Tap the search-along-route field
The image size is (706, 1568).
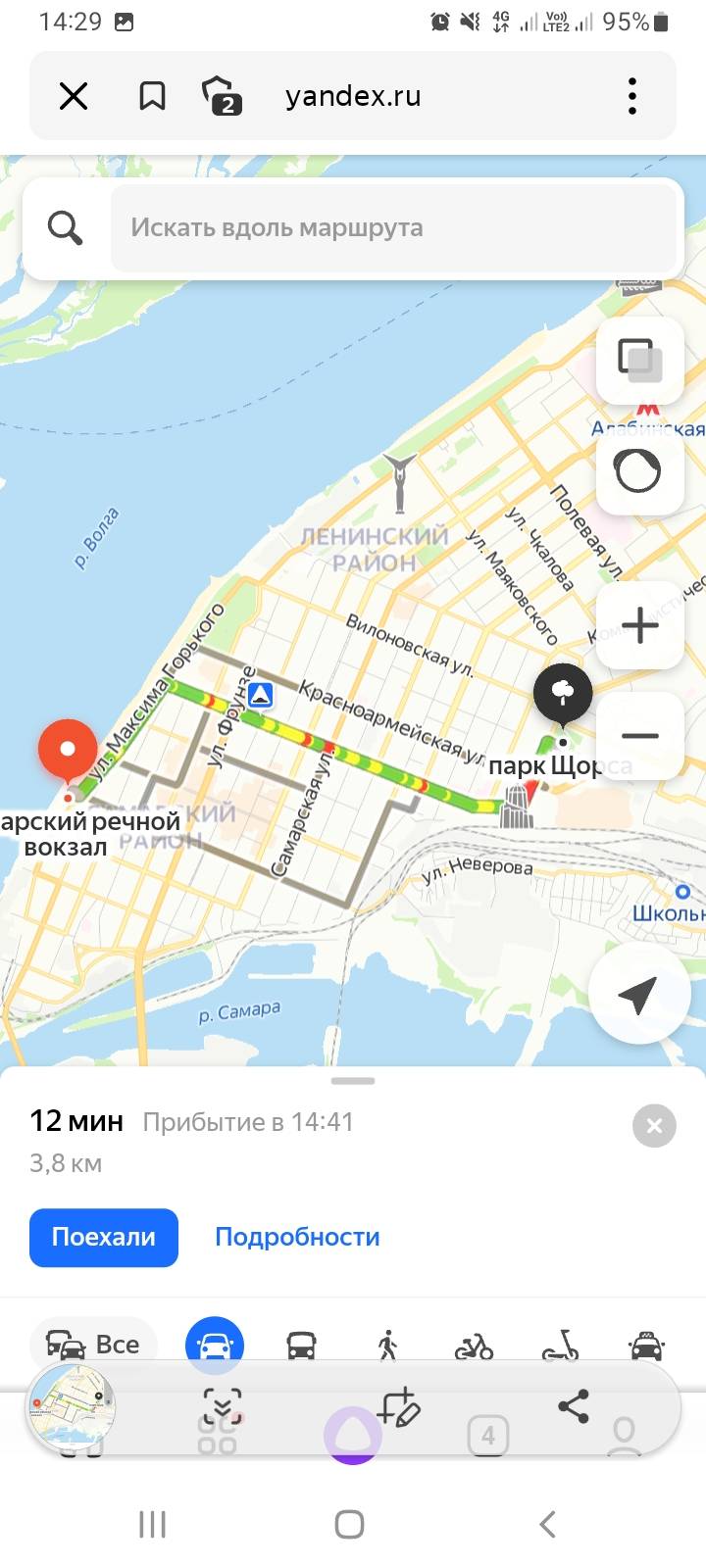[x=394, y=228]
